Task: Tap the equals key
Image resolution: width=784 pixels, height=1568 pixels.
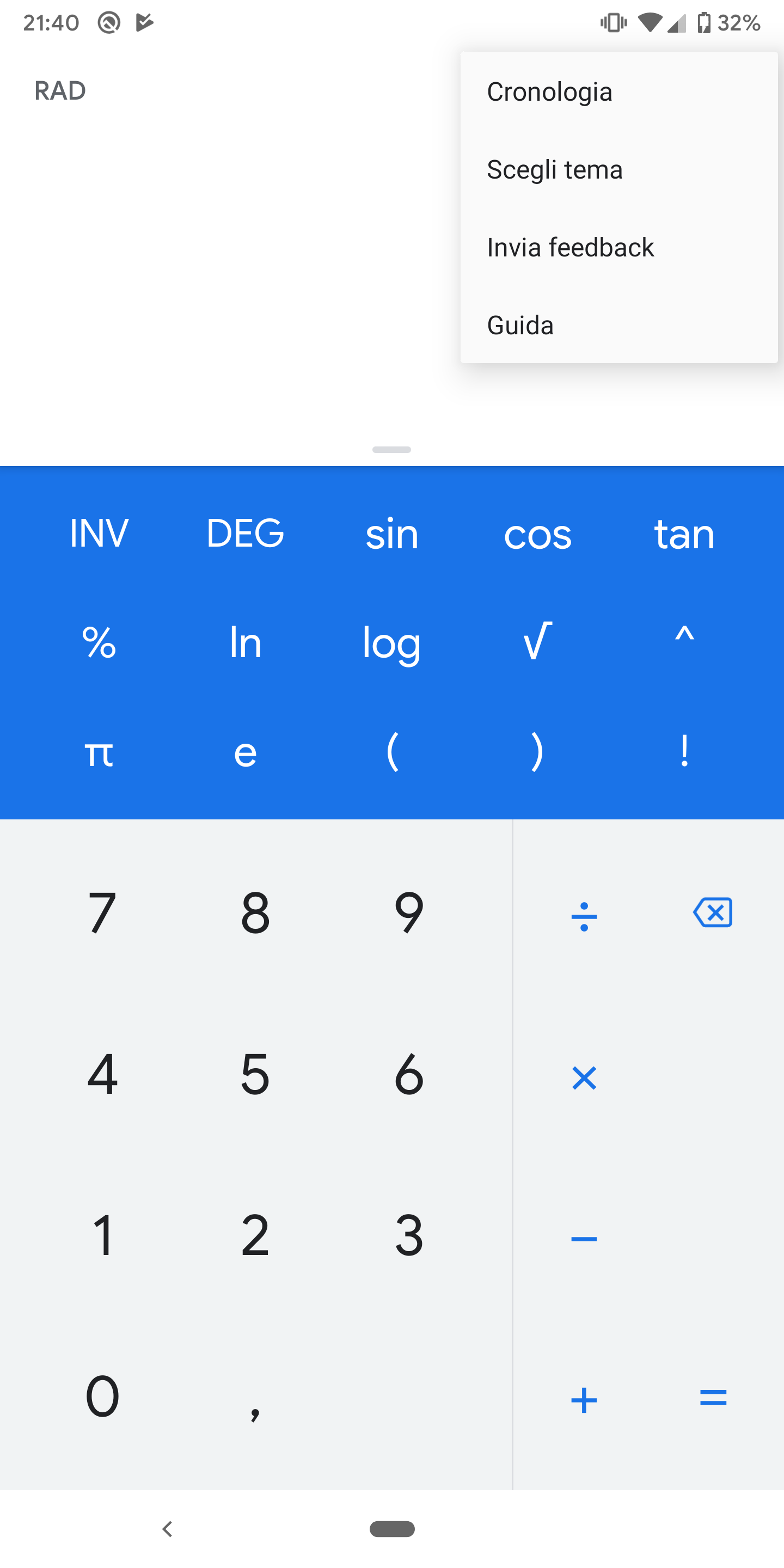Action: [713, 1398]
